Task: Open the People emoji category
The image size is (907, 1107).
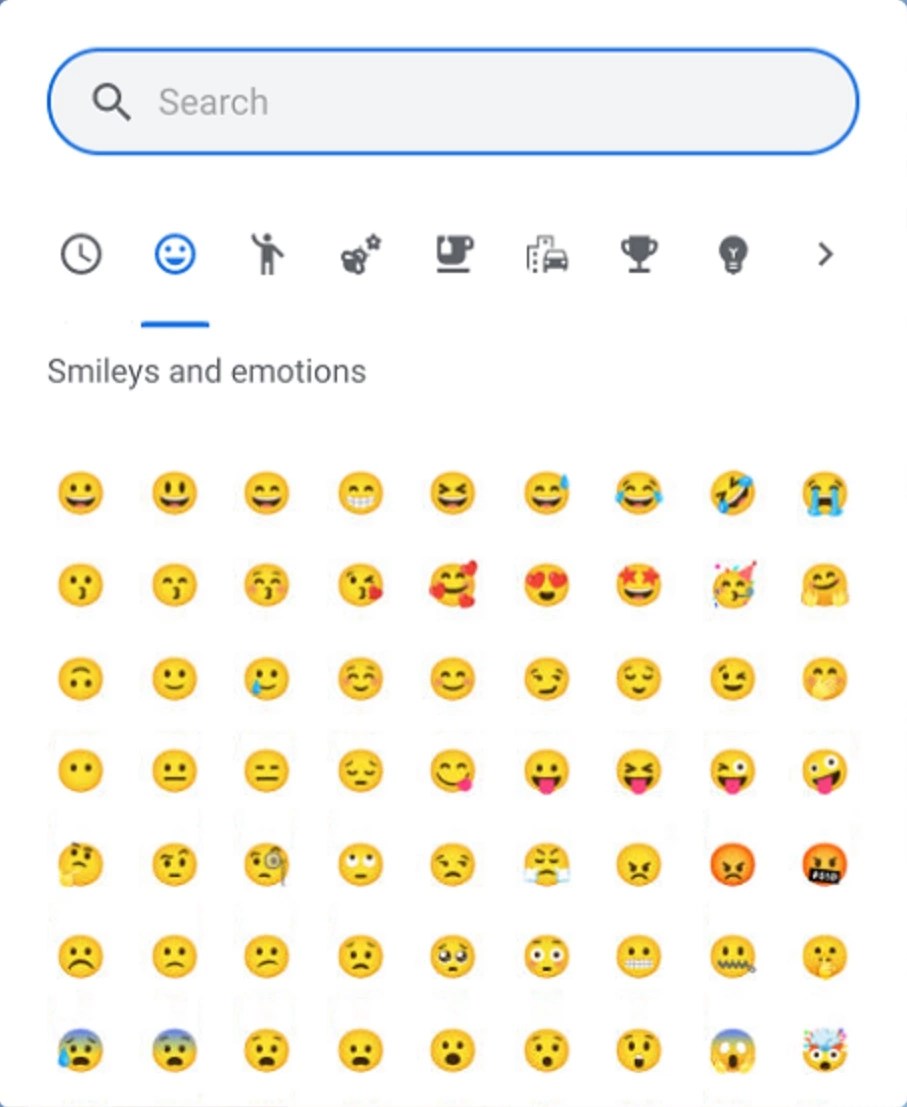Action: [266, 254]
